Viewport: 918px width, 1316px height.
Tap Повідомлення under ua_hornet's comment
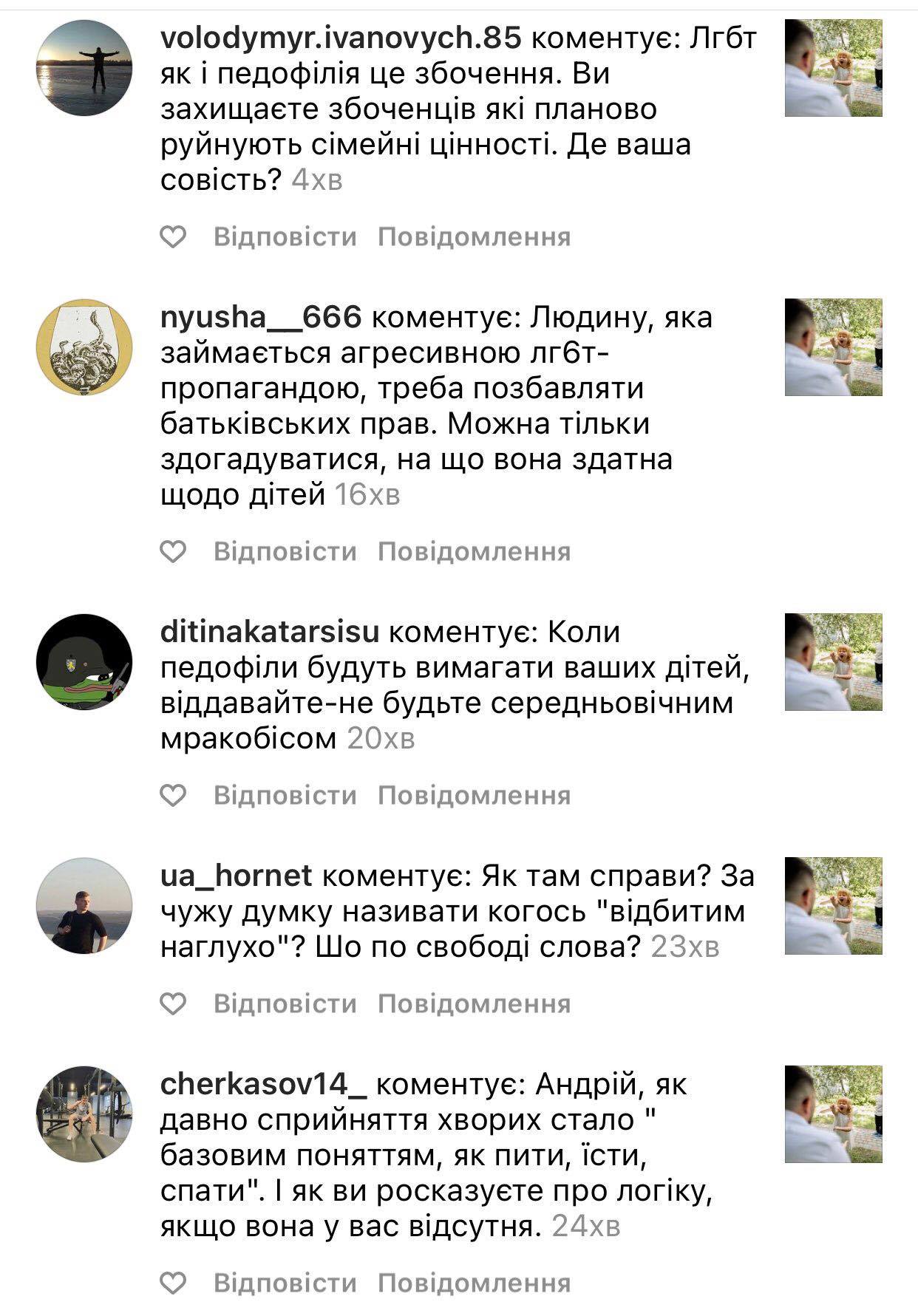pos(474,1004)
